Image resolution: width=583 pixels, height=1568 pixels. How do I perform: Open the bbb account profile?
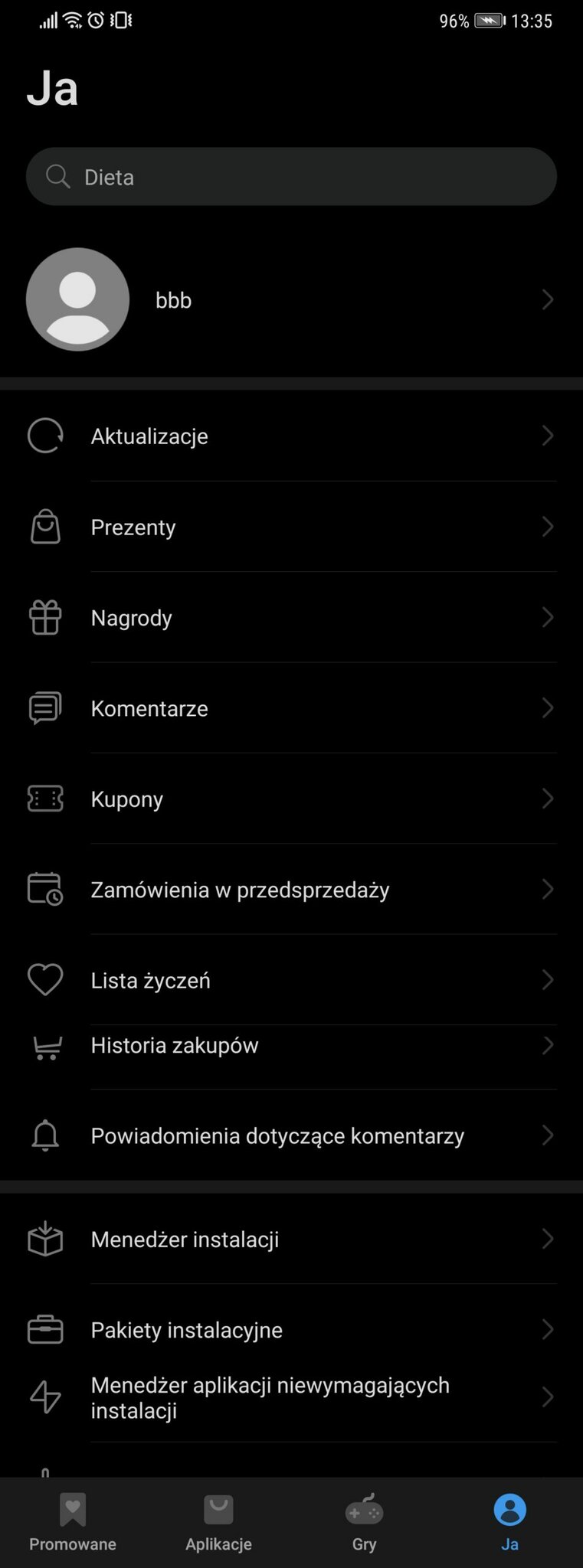[x=291, y=299]
